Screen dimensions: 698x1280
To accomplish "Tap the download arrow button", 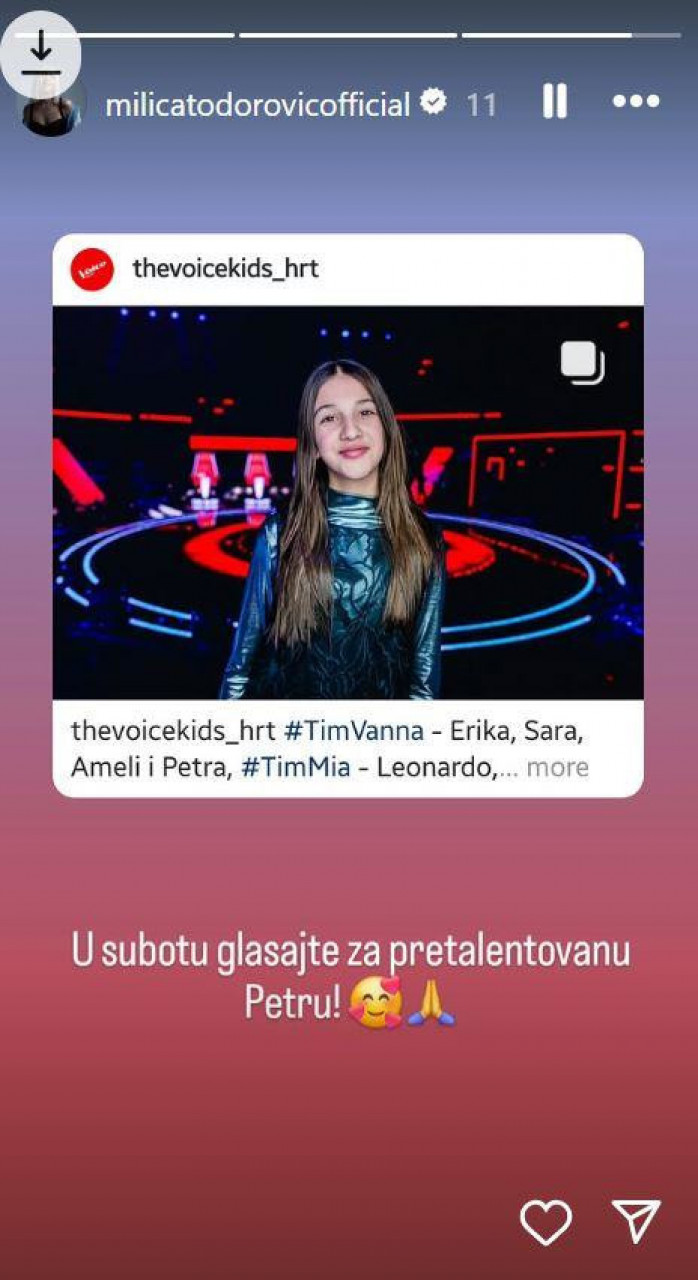I will [x=40, y=51].
